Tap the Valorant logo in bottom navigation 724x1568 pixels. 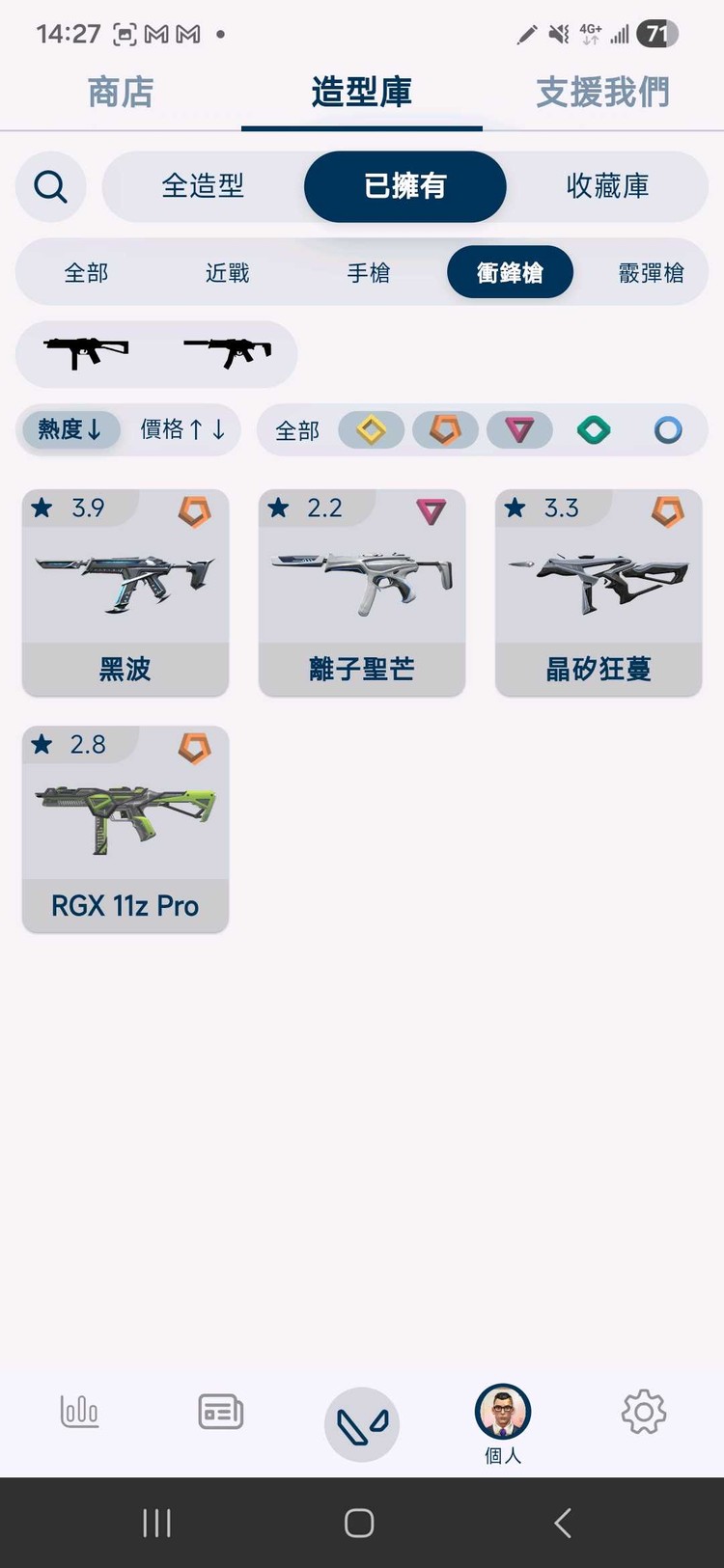pyautogui.click(x=361, y=1424)
